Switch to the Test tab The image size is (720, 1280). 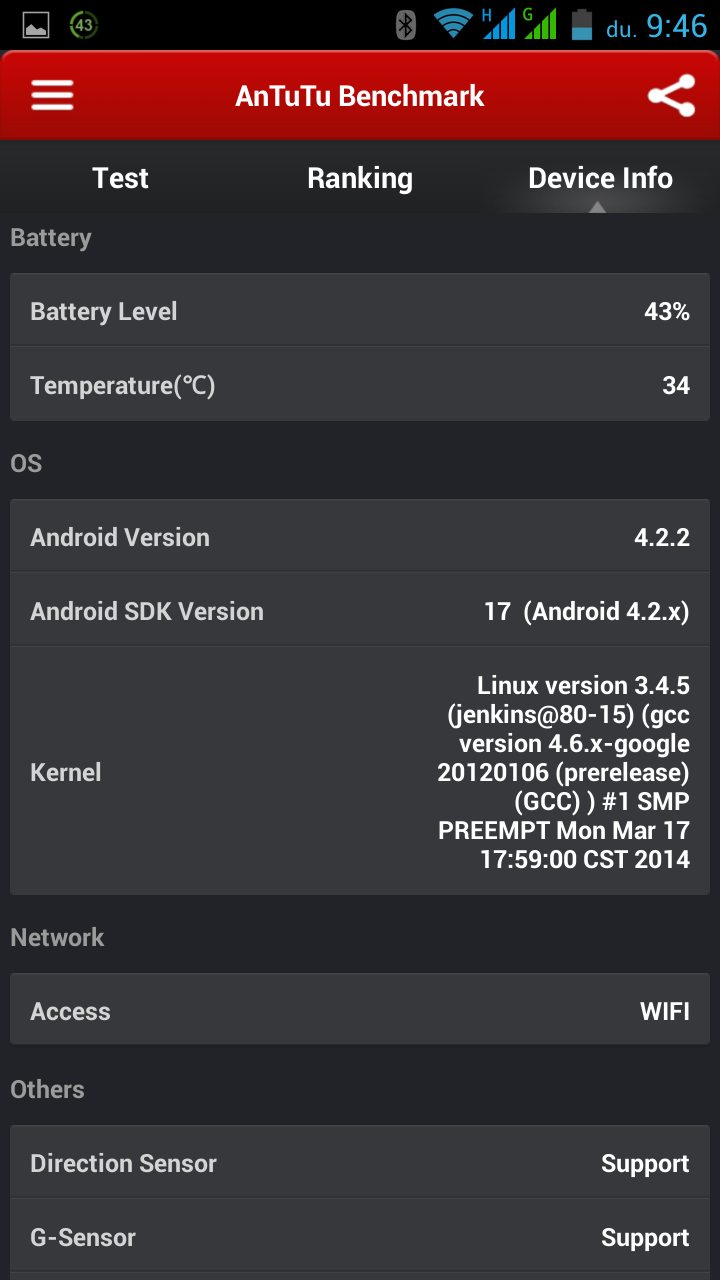coord(120,178)
